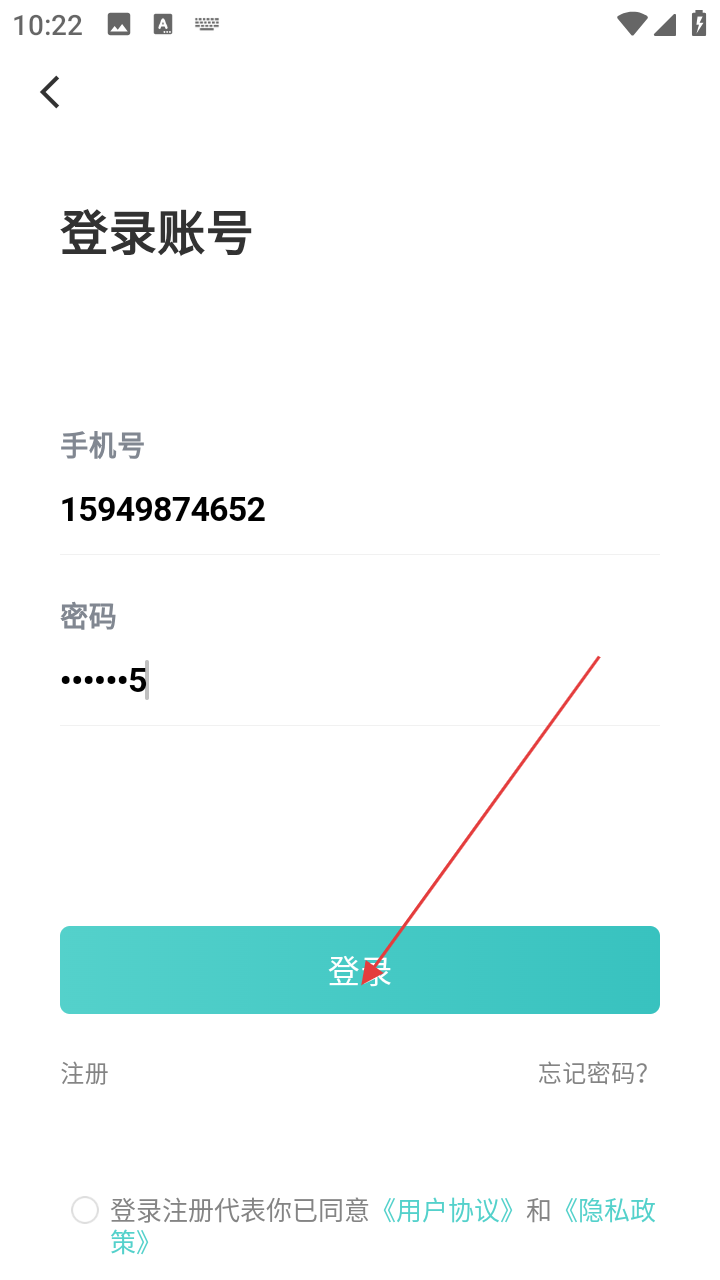Tap the 登录 login button

click(360, 970)
